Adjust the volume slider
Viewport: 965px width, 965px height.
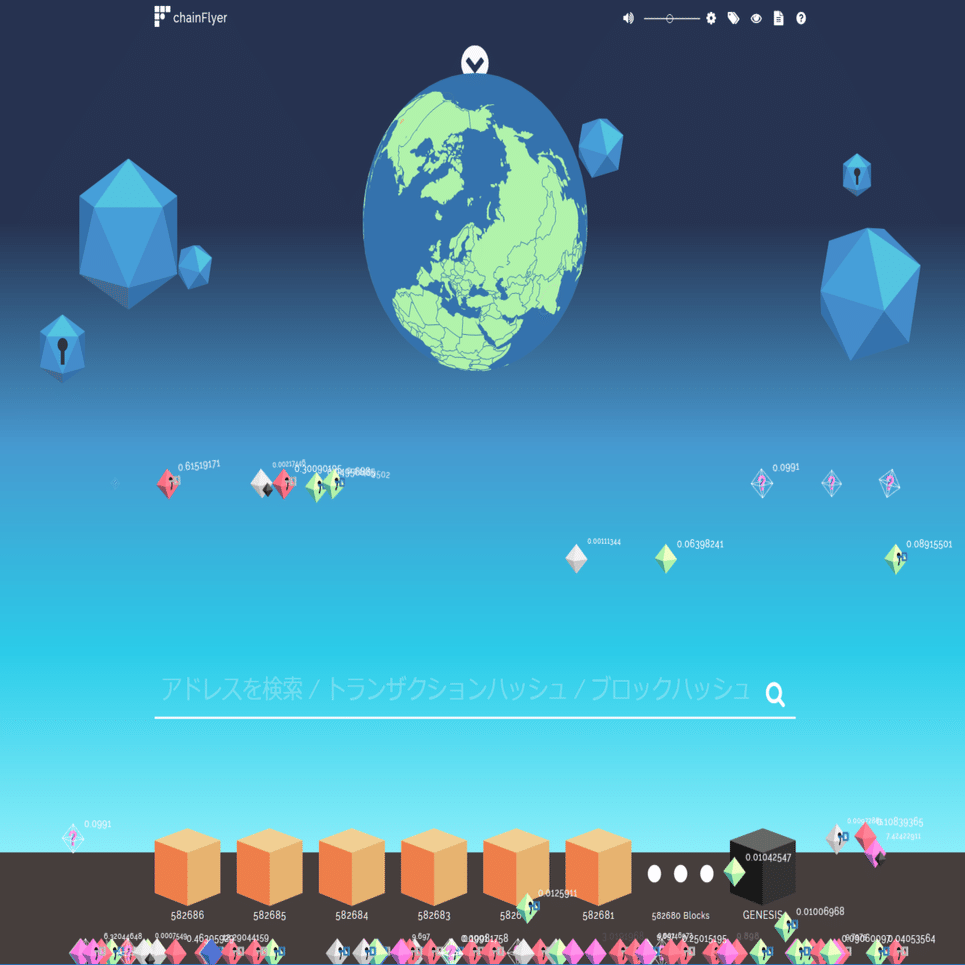point(670,18)
